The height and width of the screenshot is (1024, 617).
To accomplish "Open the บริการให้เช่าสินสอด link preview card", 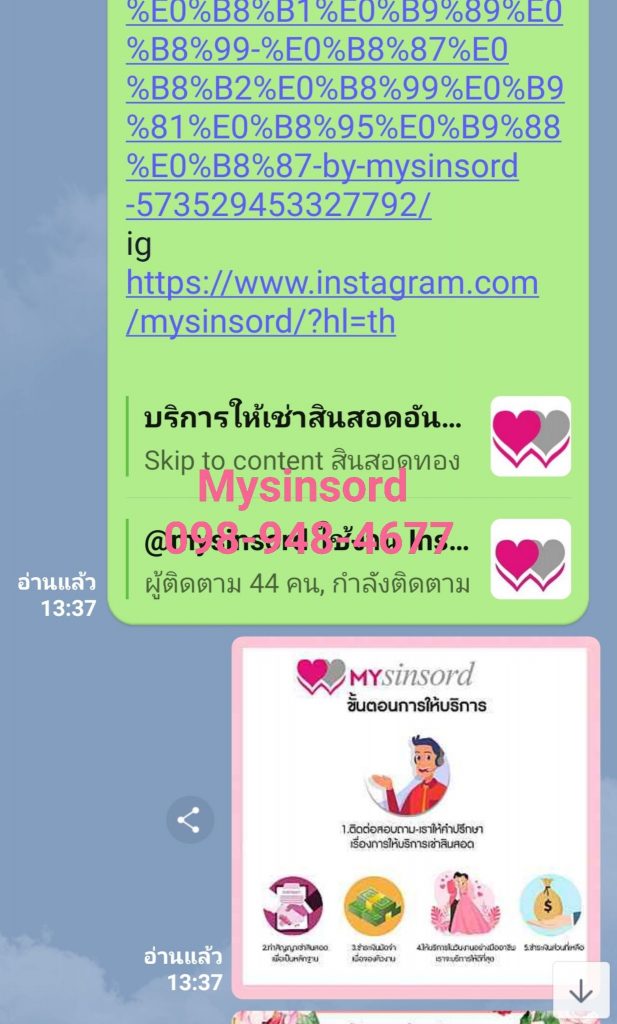I will click(x=347, y=437).
